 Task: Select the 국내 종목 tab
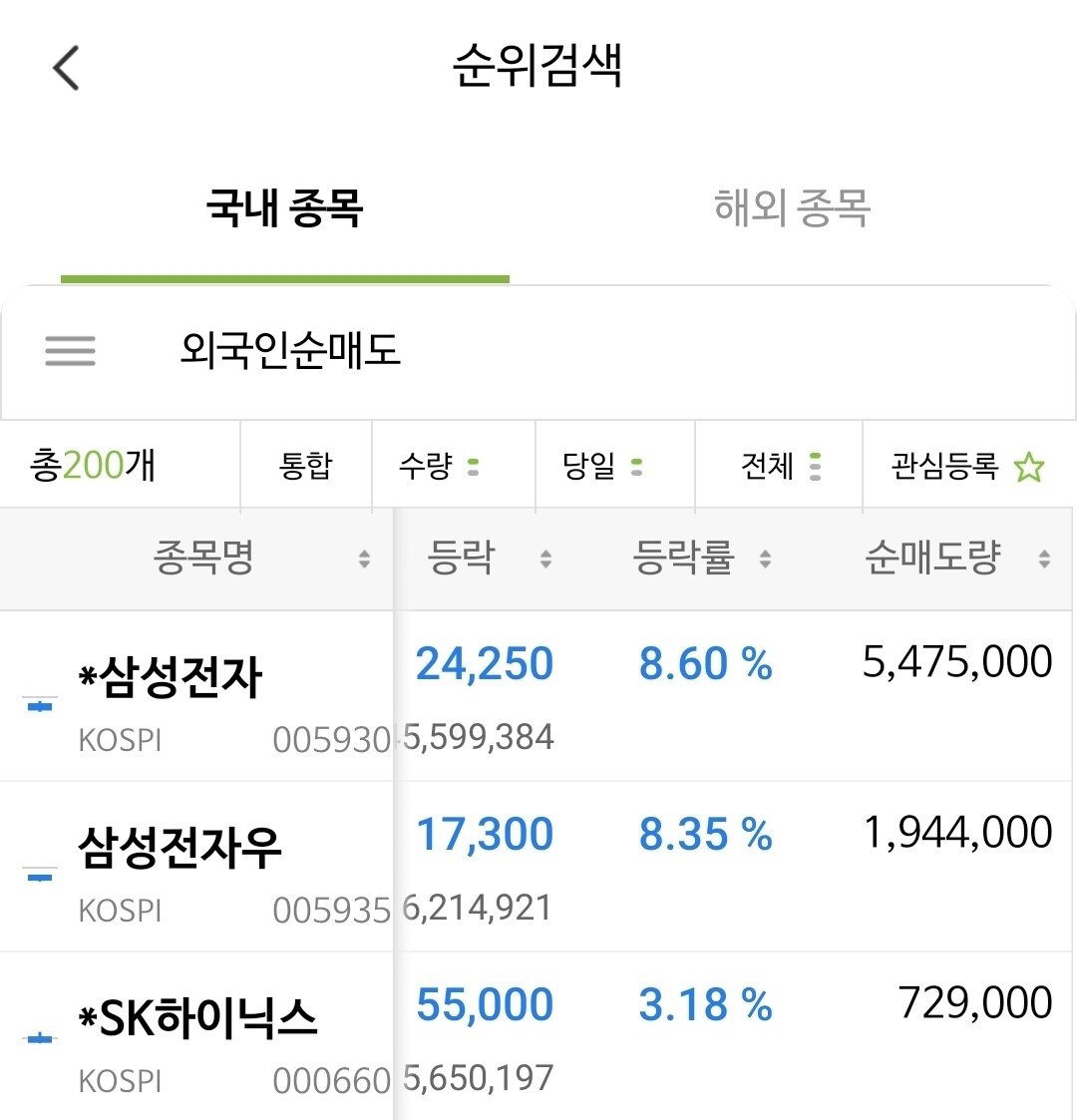(x=285, y=207)
